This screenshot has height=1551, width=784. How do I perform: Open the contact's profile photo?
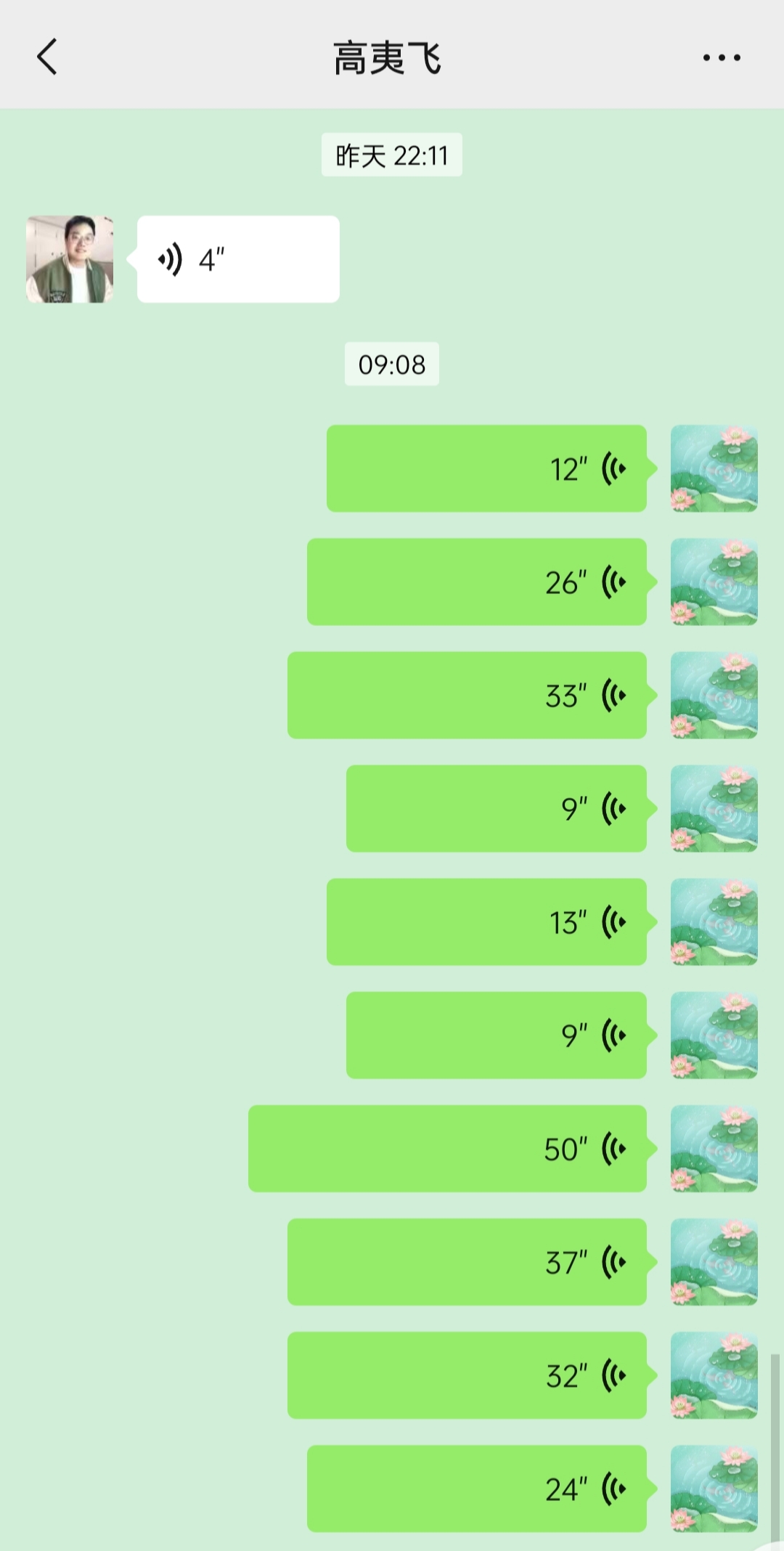coord(70,259)
